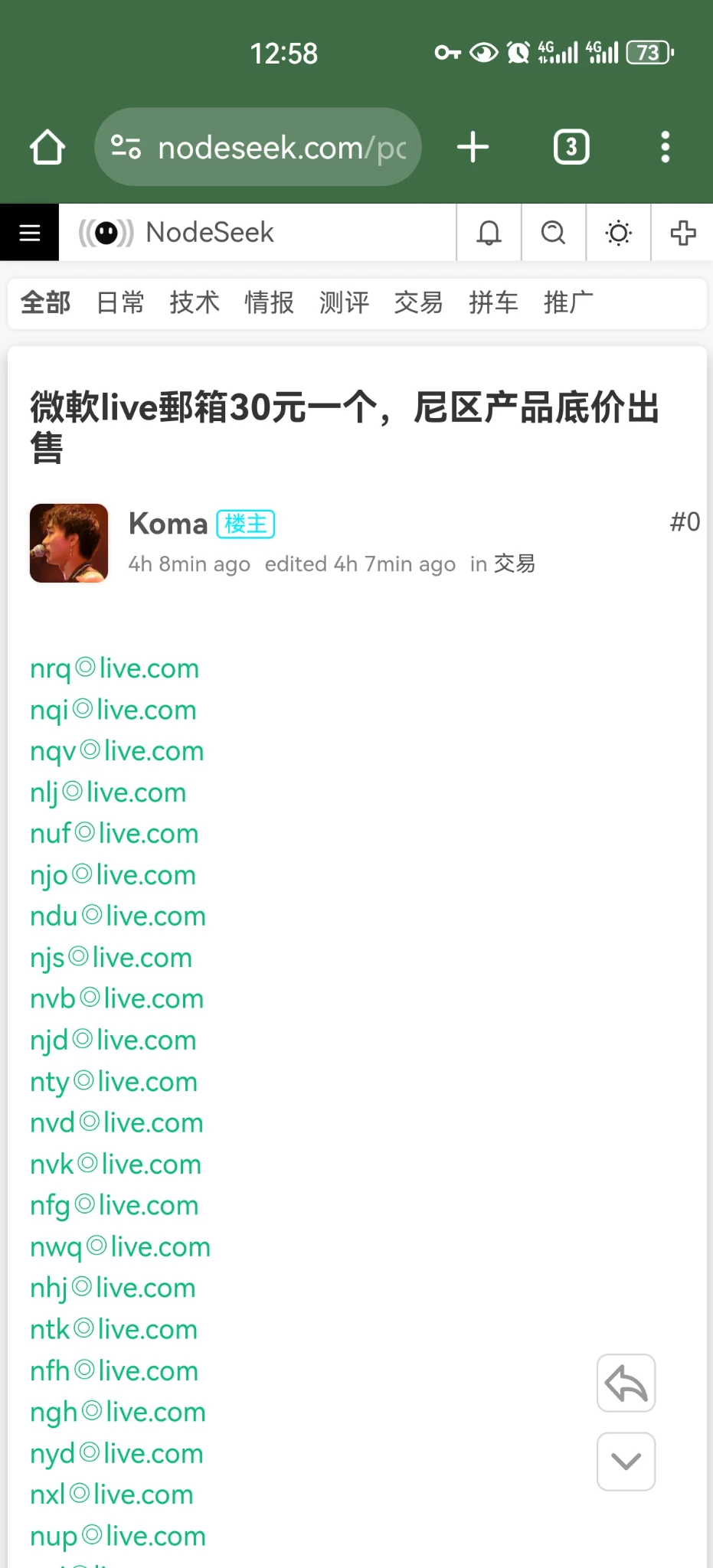Open the browser overflow menu
The height and width of the screenshot is (1568, 713).
pyautogui.click(x=665, y=147)
